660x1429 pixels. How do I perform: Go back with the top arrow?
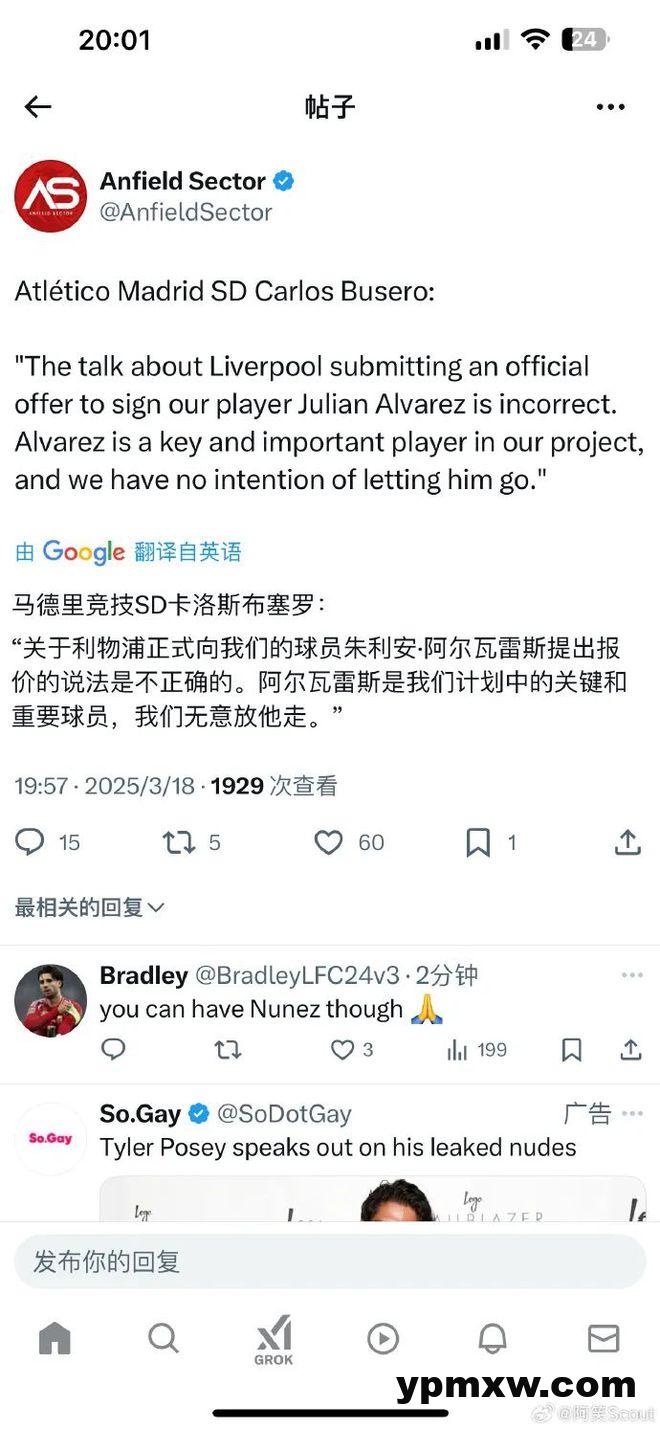pos(38,107)
